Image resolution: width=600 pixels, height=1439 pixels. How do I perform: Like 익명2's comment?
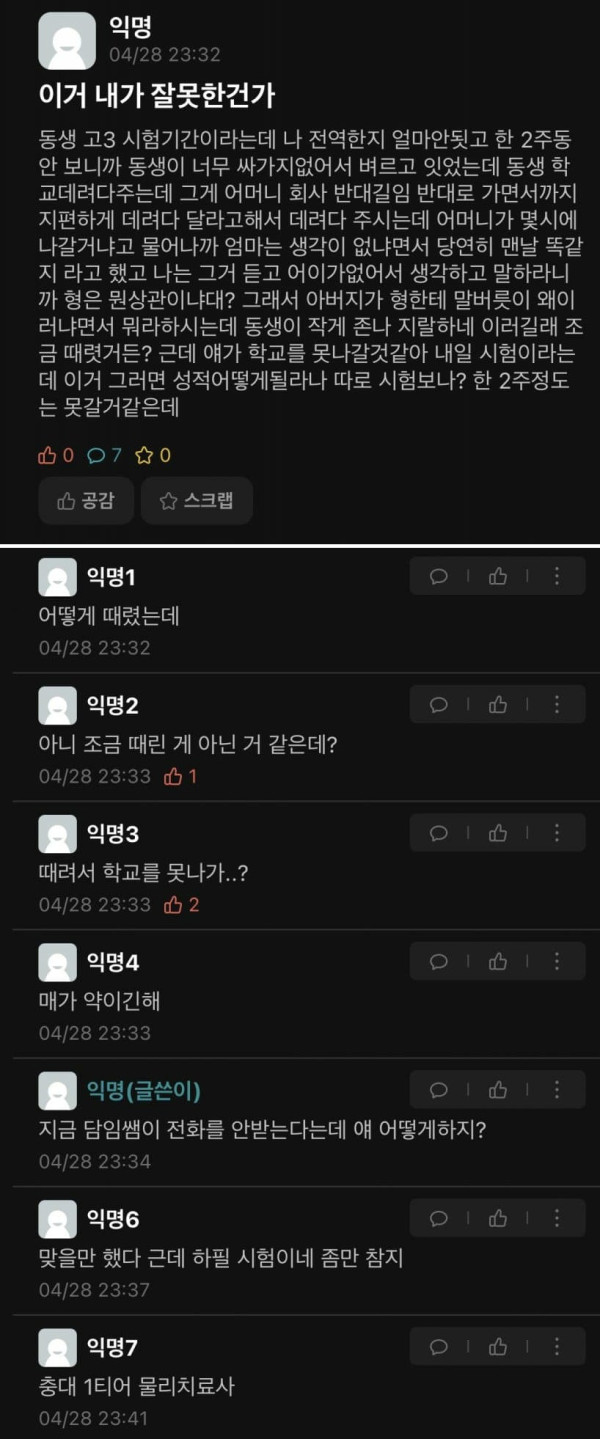click(497, 704)
